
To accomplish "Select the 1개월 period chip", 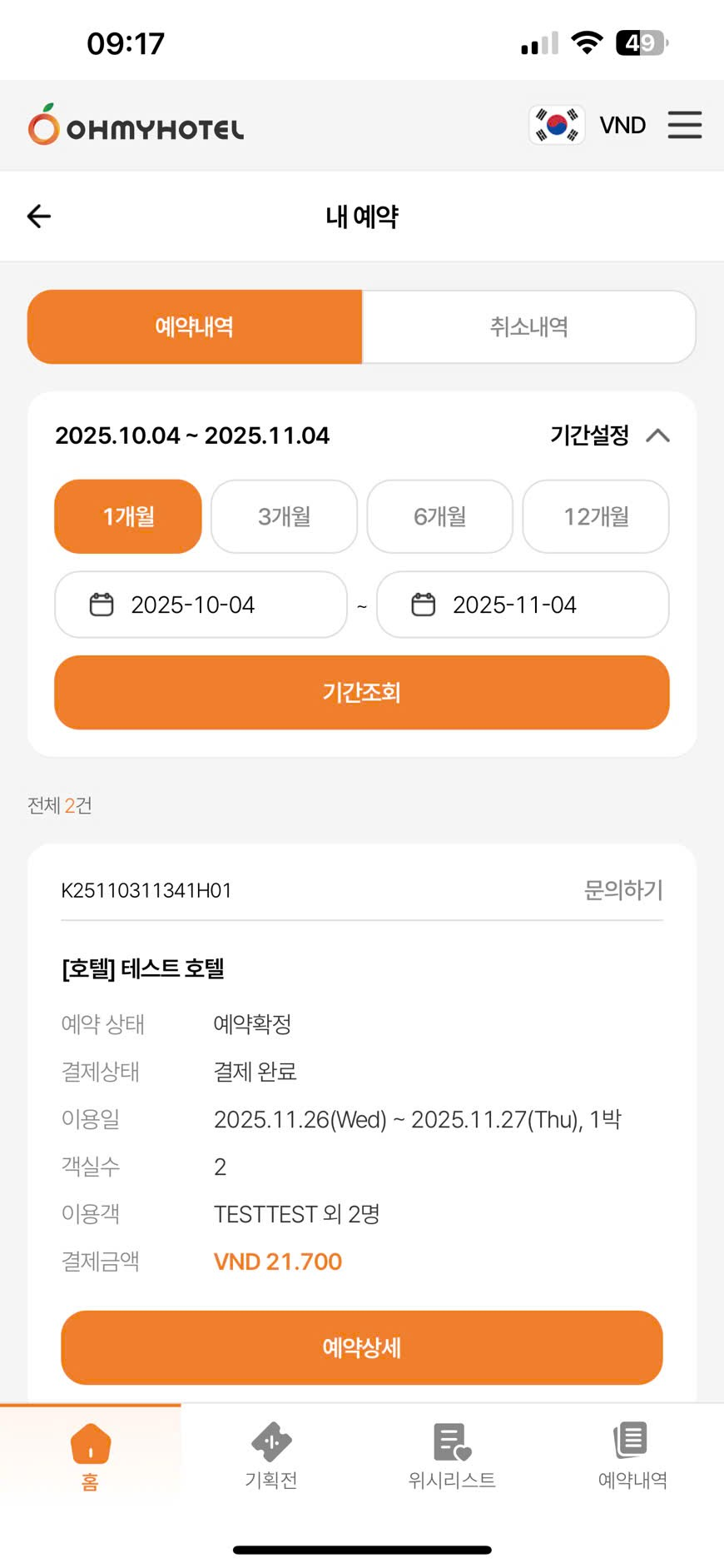I will coord(128,516).
